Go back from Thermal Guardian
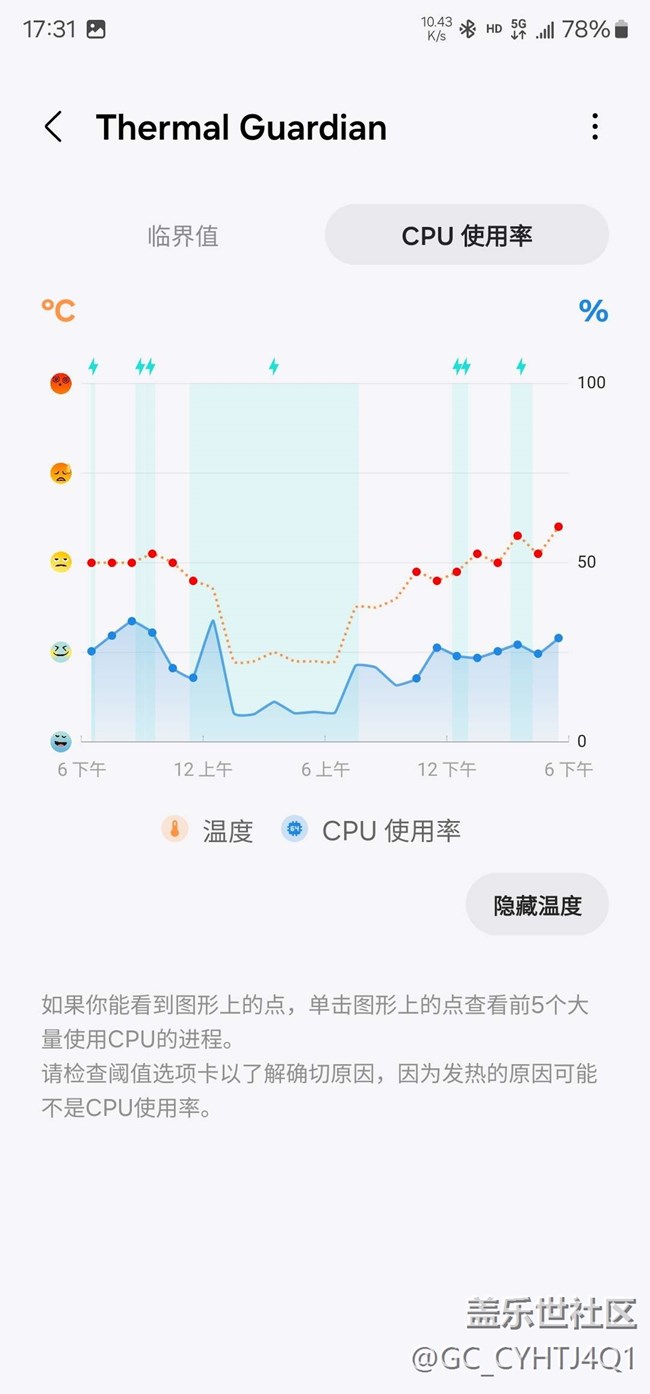Image resolution: width=650 pixels, height=1394 pixels. (53, 127)
